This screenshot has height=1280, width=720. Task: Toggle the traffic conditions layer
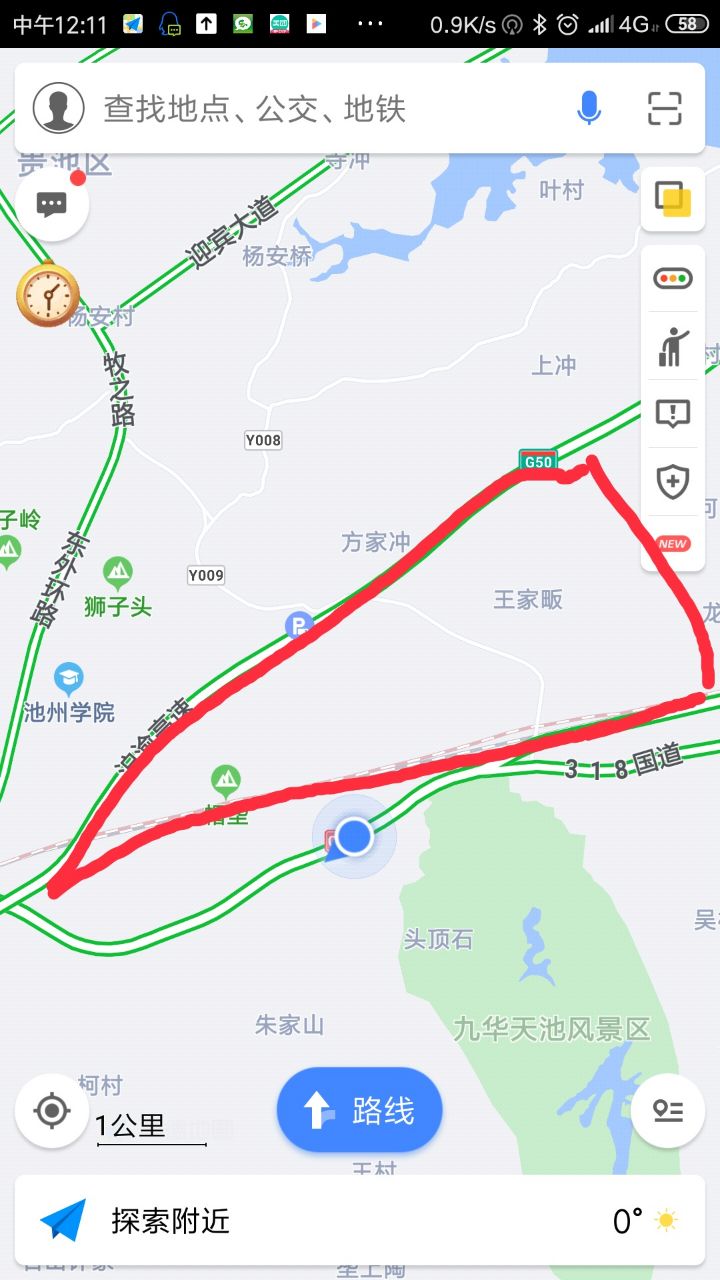pos(673,278)
